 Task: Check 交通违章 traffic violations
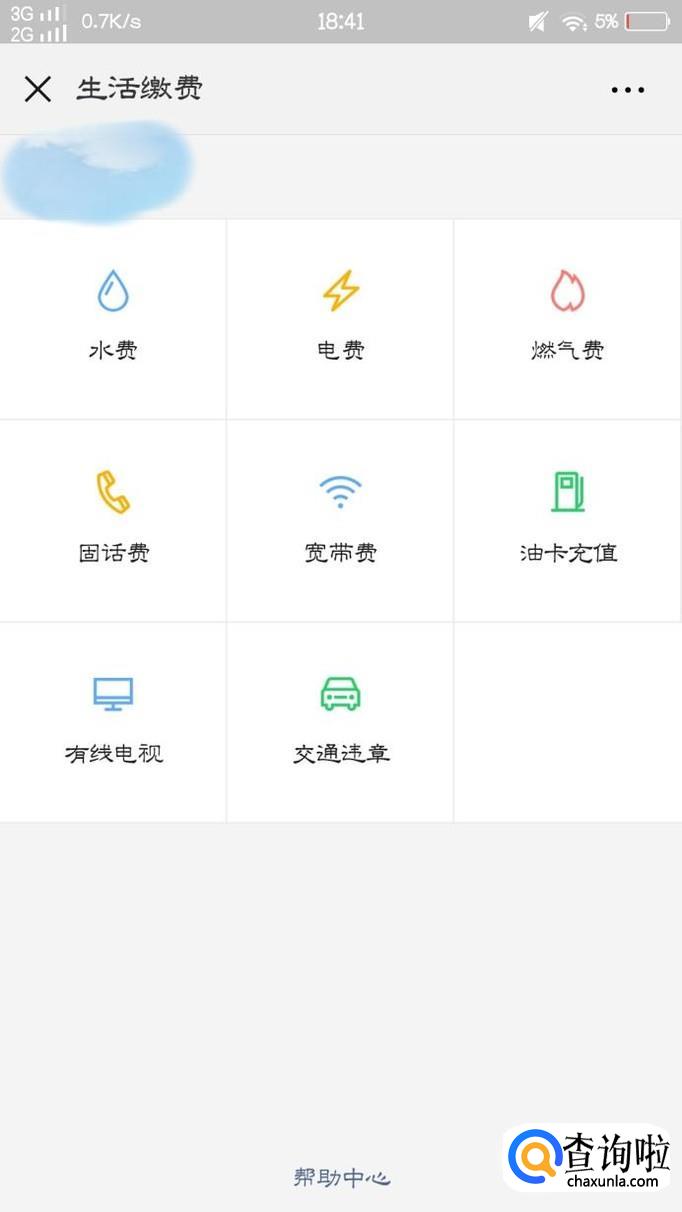(340, 722)
